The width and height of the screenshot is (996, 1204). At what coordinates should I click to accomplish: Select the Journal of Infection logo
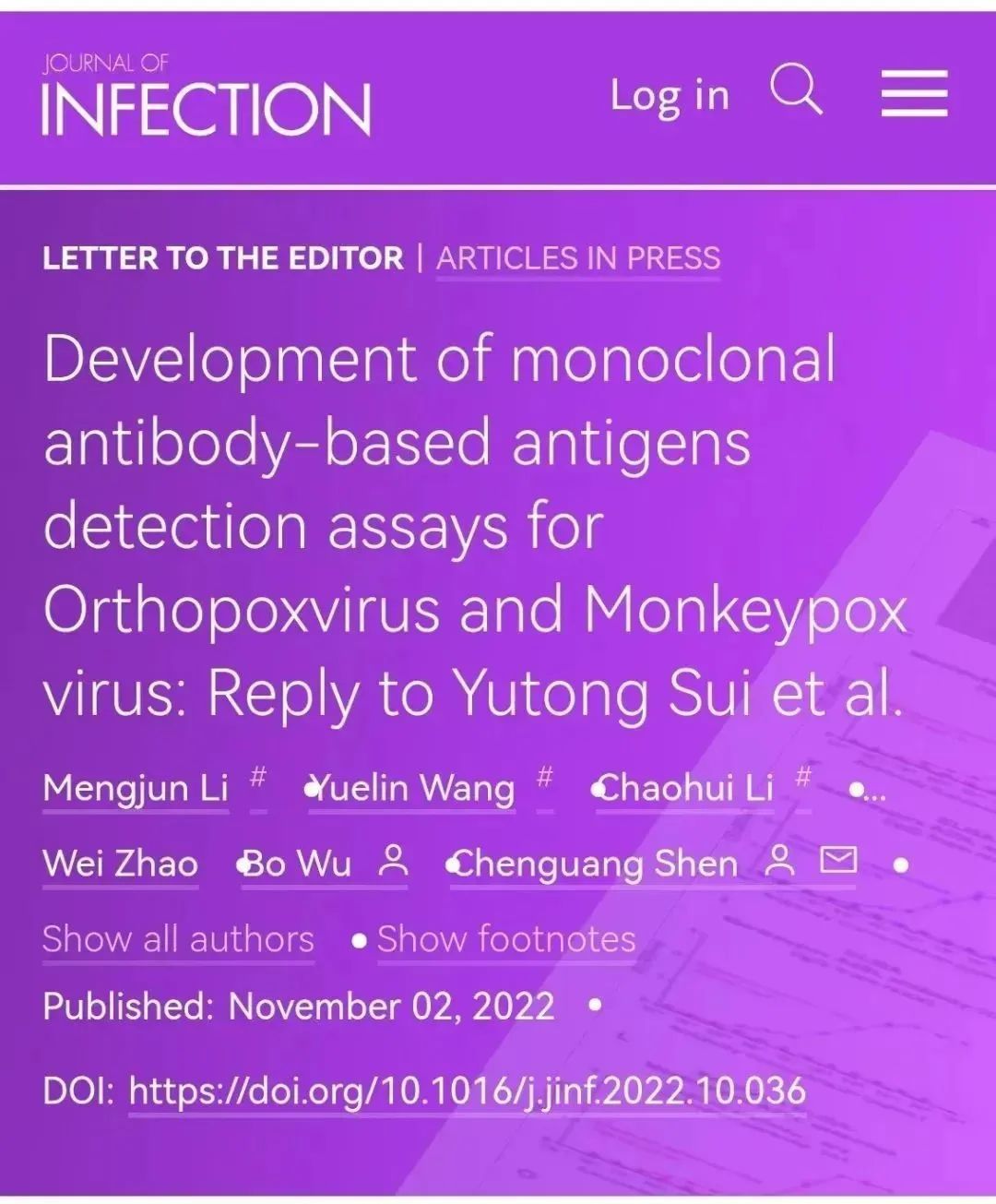pos(203,92)
